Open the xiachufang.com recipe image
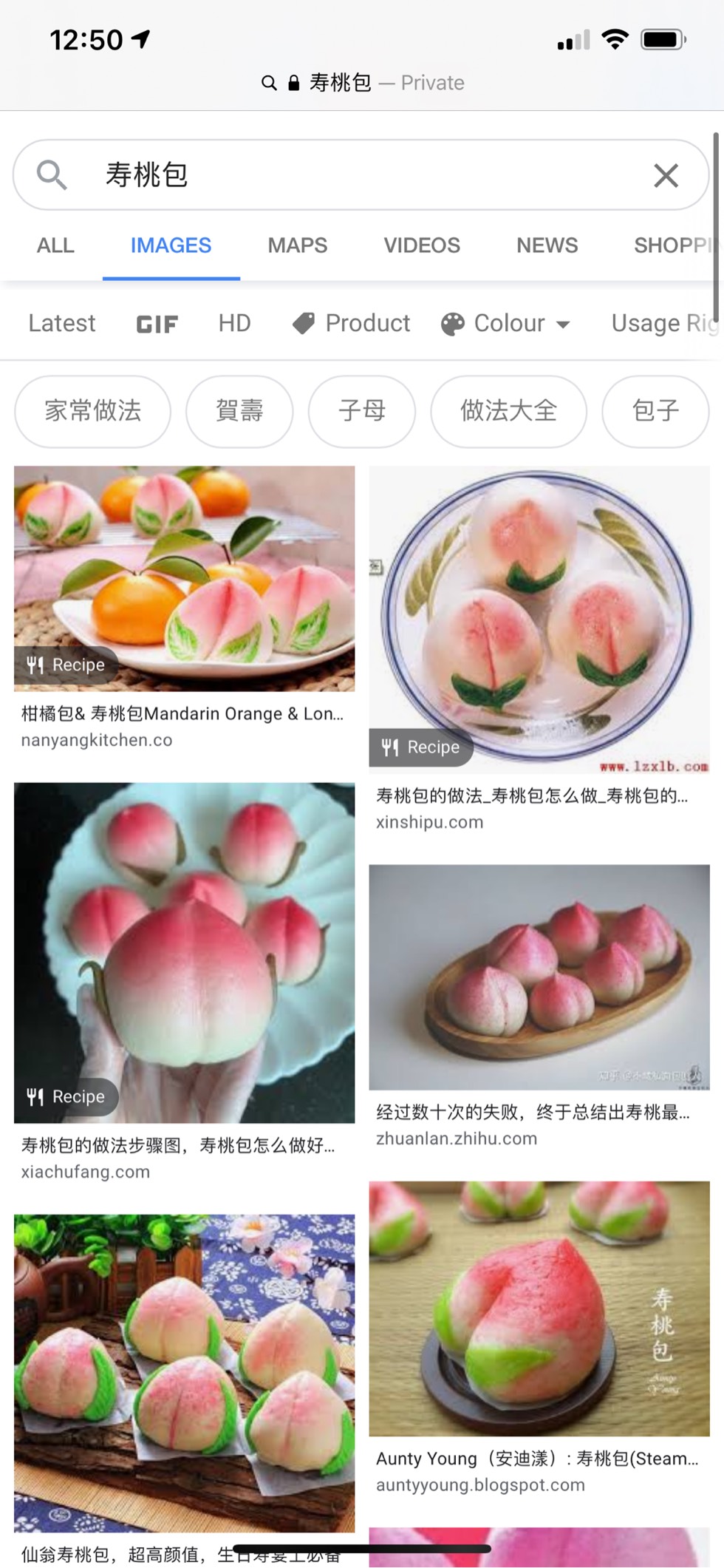The image size is (724, 1568). (184, 952)
